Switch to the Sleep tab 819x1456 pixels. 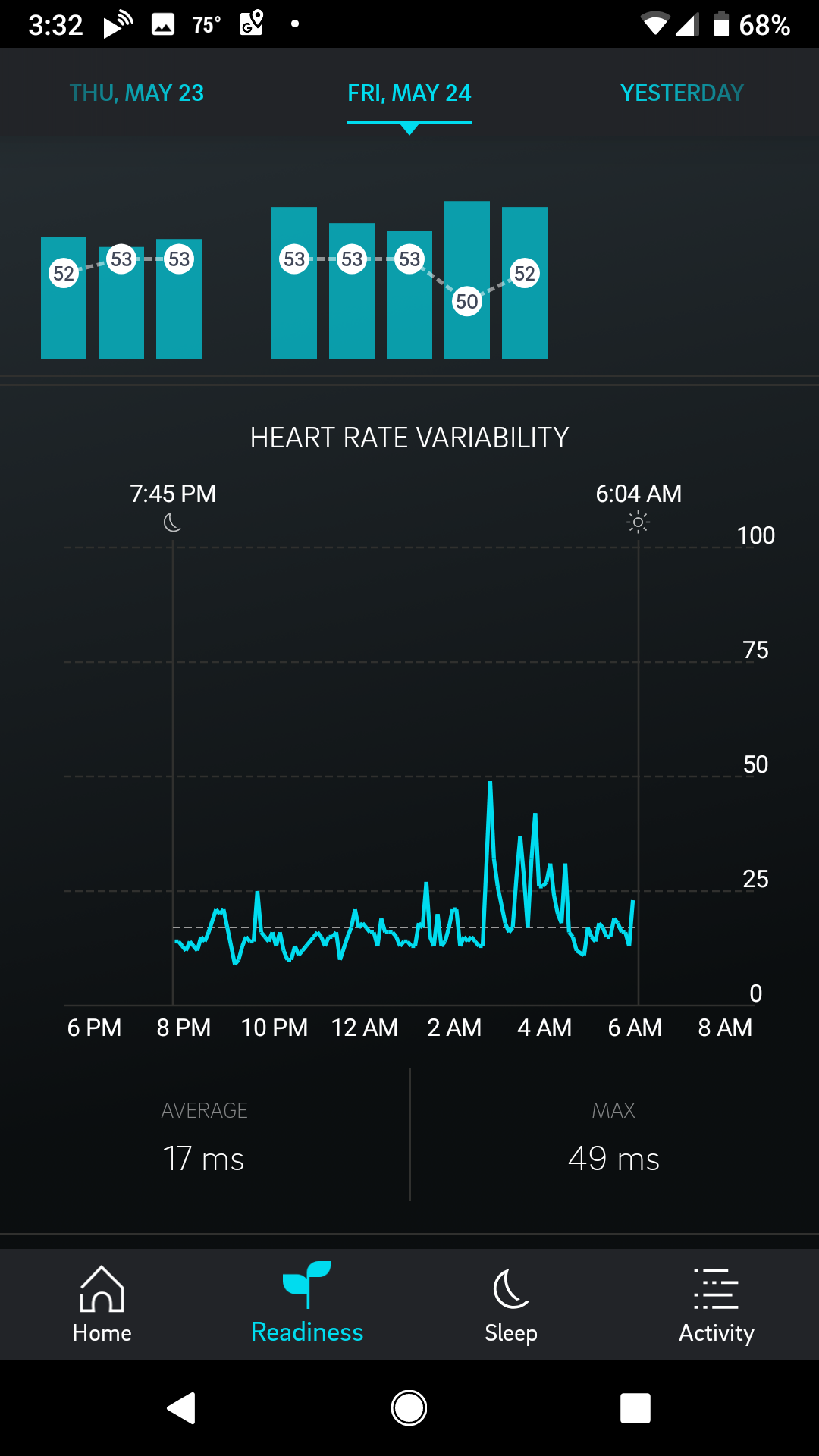511,1304
